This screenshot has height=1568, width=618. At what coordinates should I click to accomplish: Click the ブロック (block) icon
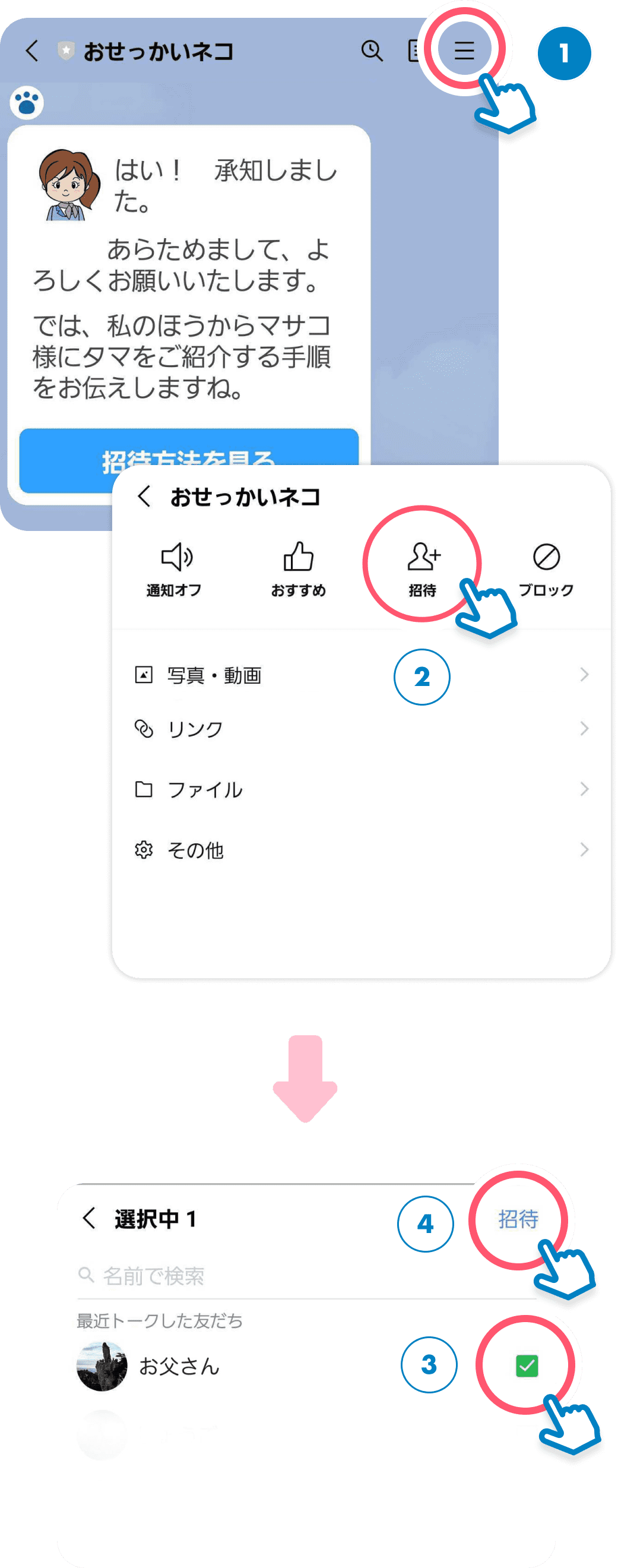(x=547, y=556)
